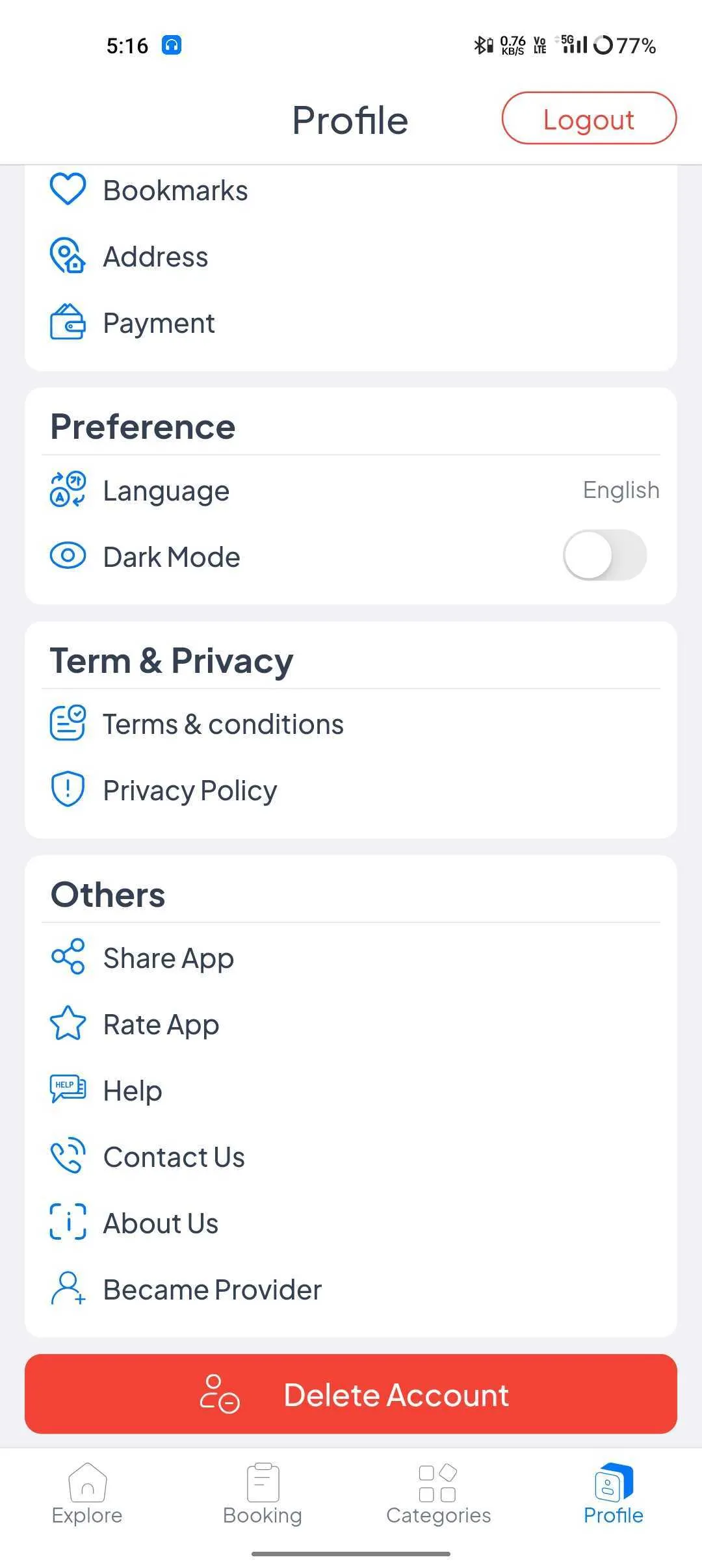Read the Terms & conditions

223,725
